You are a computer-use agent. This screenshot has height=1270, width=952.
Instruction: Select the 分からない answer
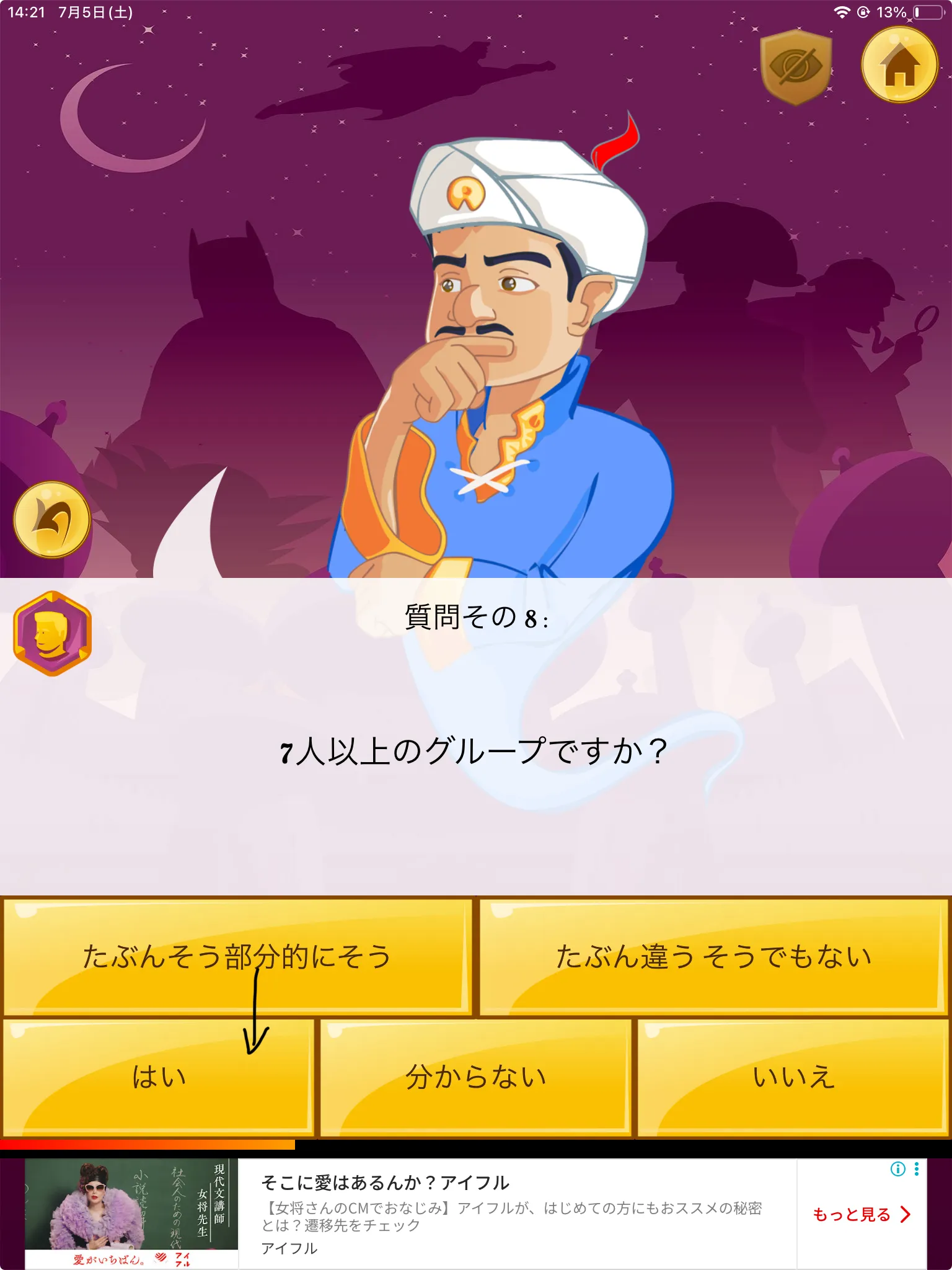[x=475, y=1078]
